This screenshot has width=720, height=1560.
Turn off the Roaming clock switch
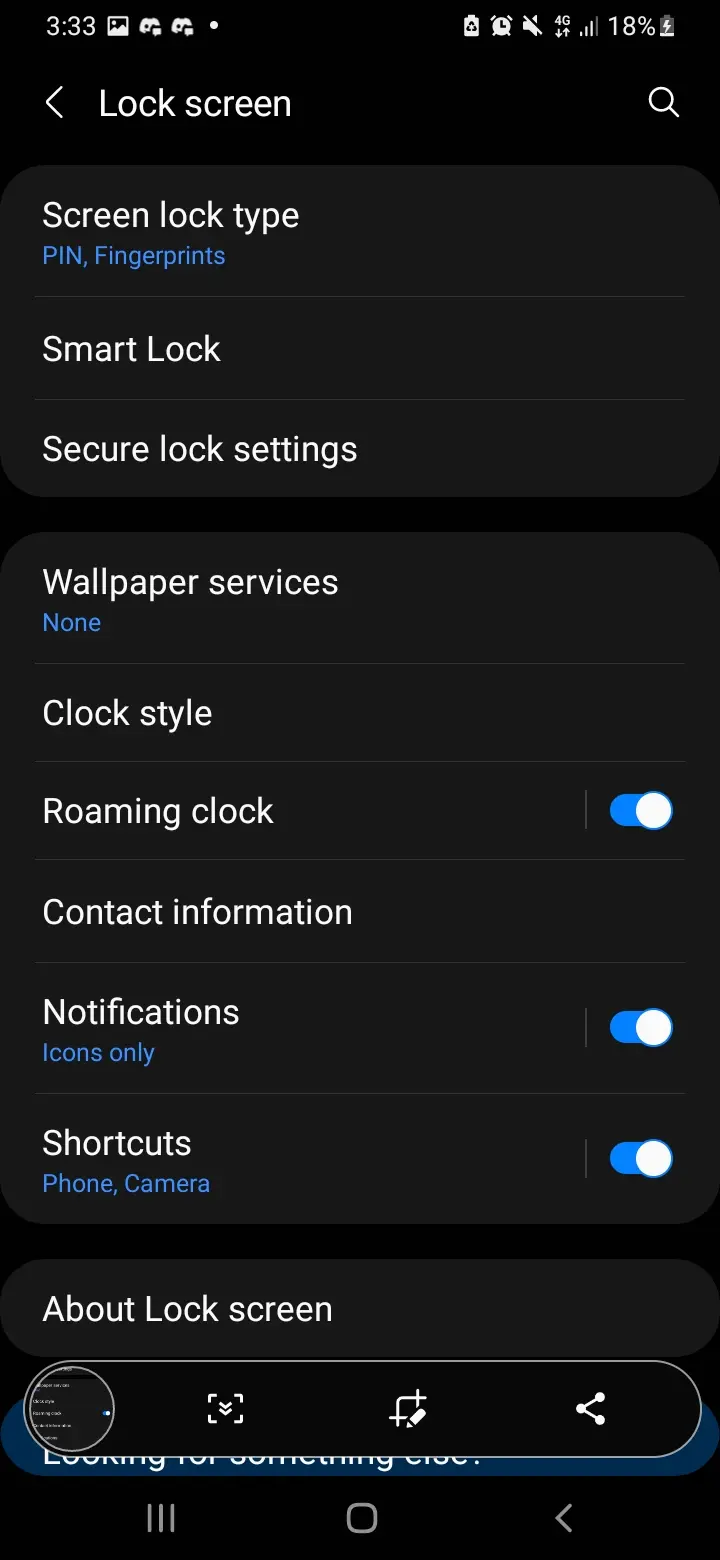click(640, 811)
